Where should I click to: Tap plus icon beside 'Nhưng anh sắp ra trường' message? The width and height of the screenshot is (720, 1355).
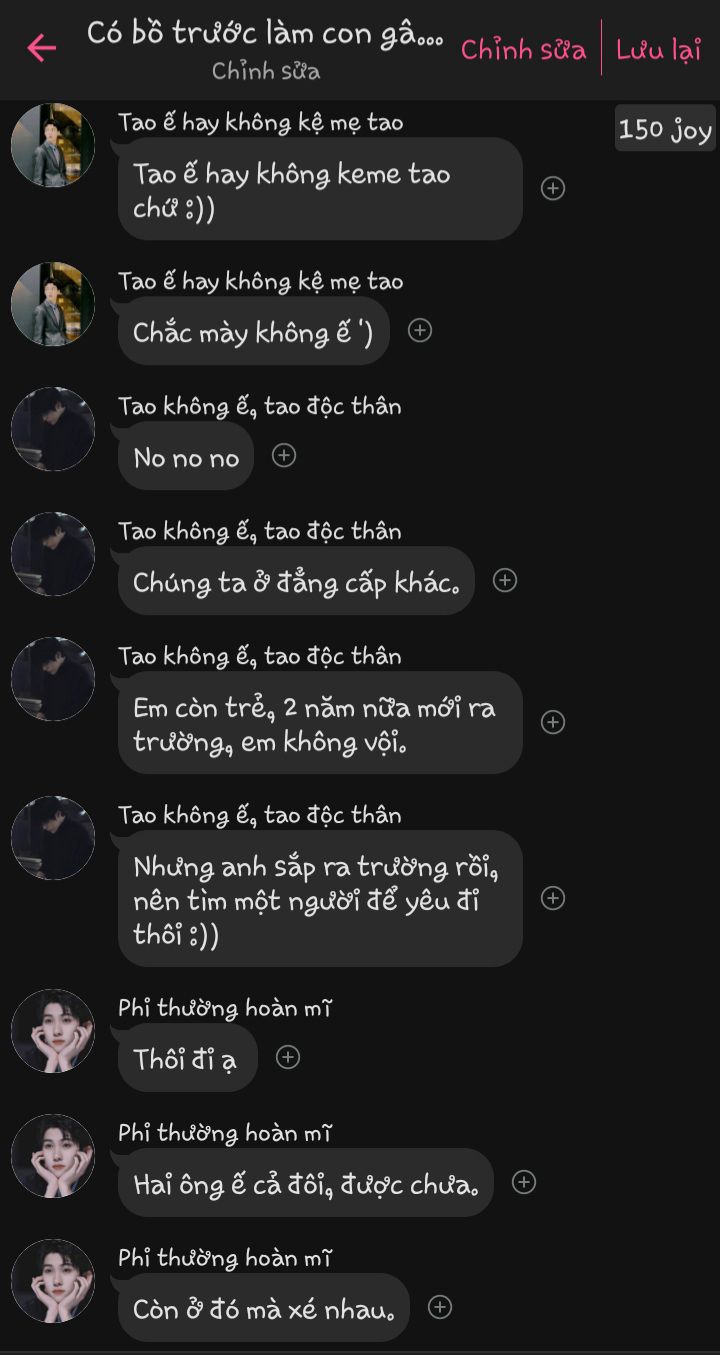(x=553, y=898)
